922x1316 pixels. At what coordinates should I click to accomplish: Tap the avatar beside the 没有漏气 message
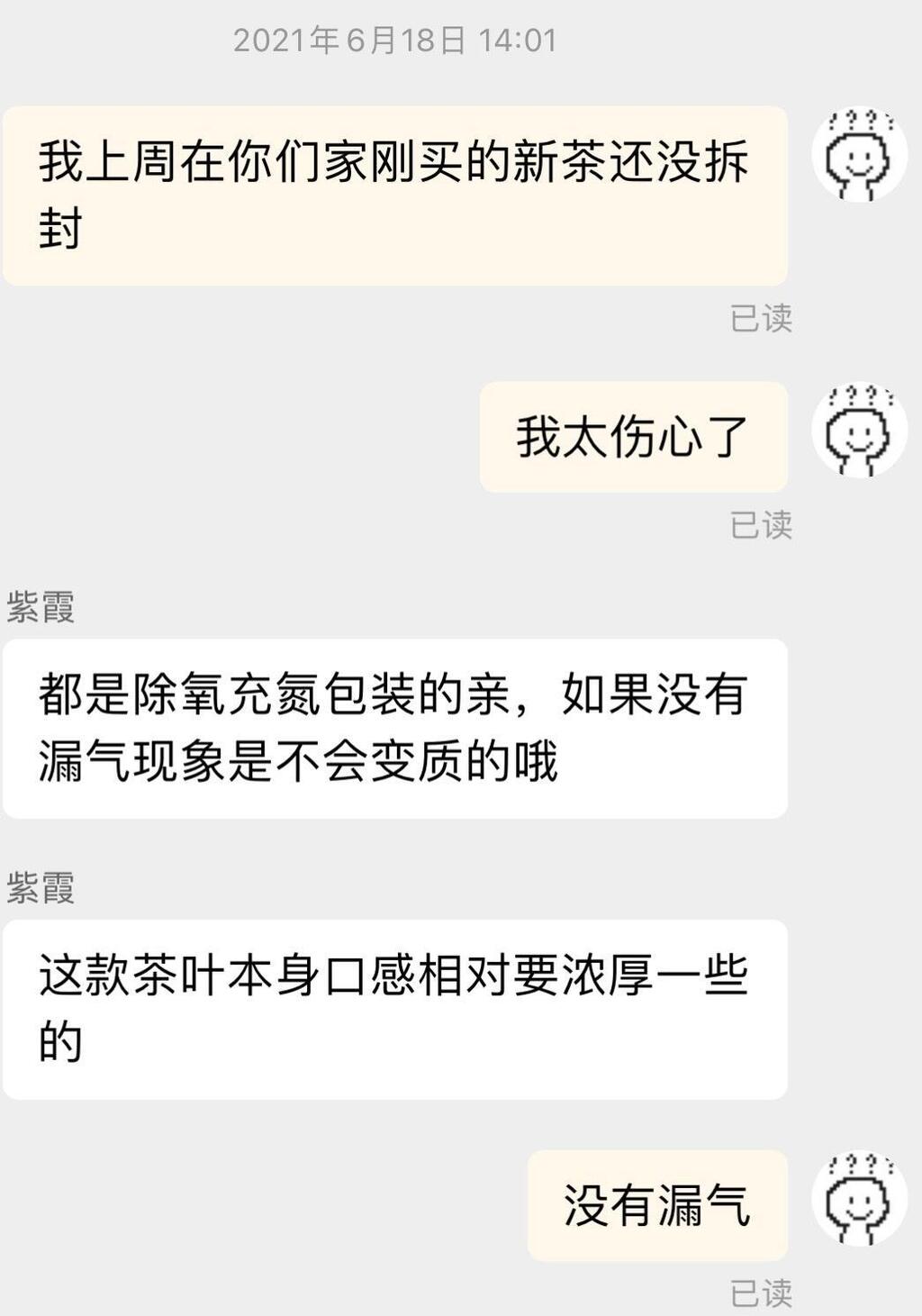(x=858, y=1199)
